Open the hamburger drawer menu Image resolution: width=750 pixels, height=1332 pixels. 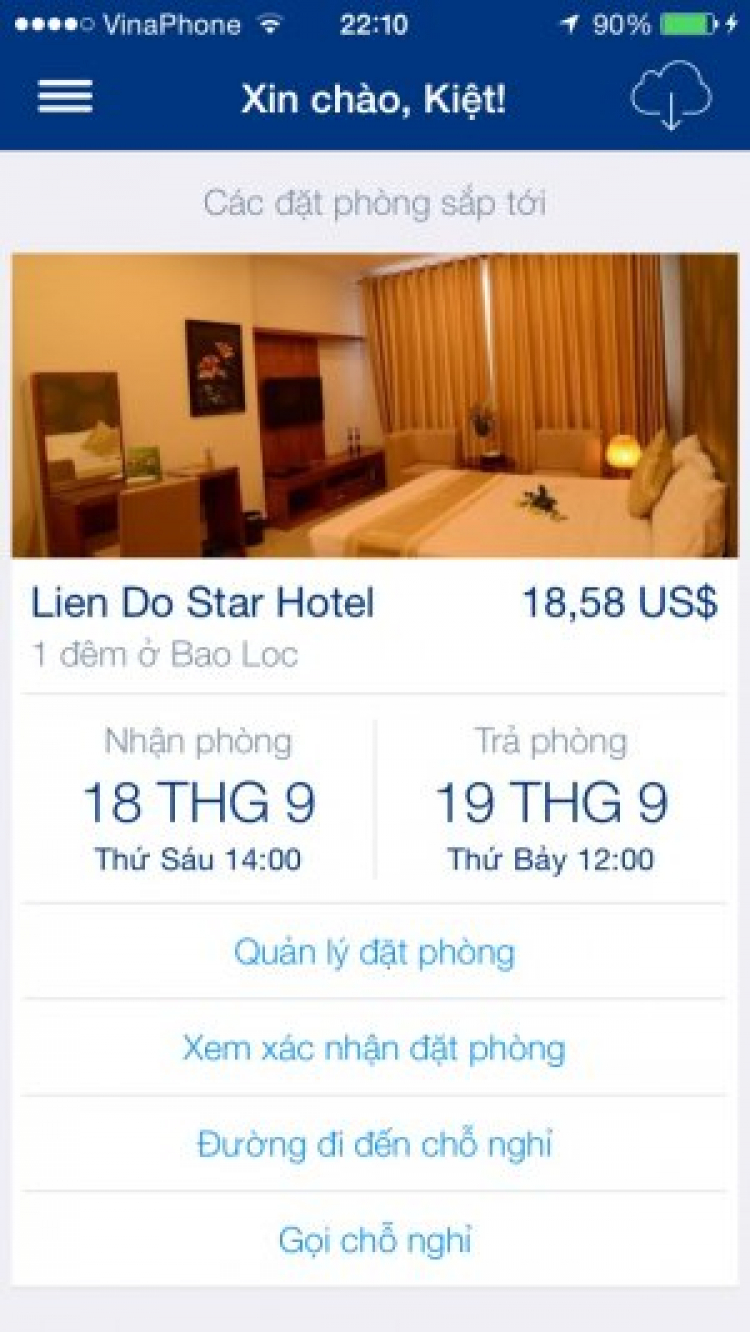65,97
